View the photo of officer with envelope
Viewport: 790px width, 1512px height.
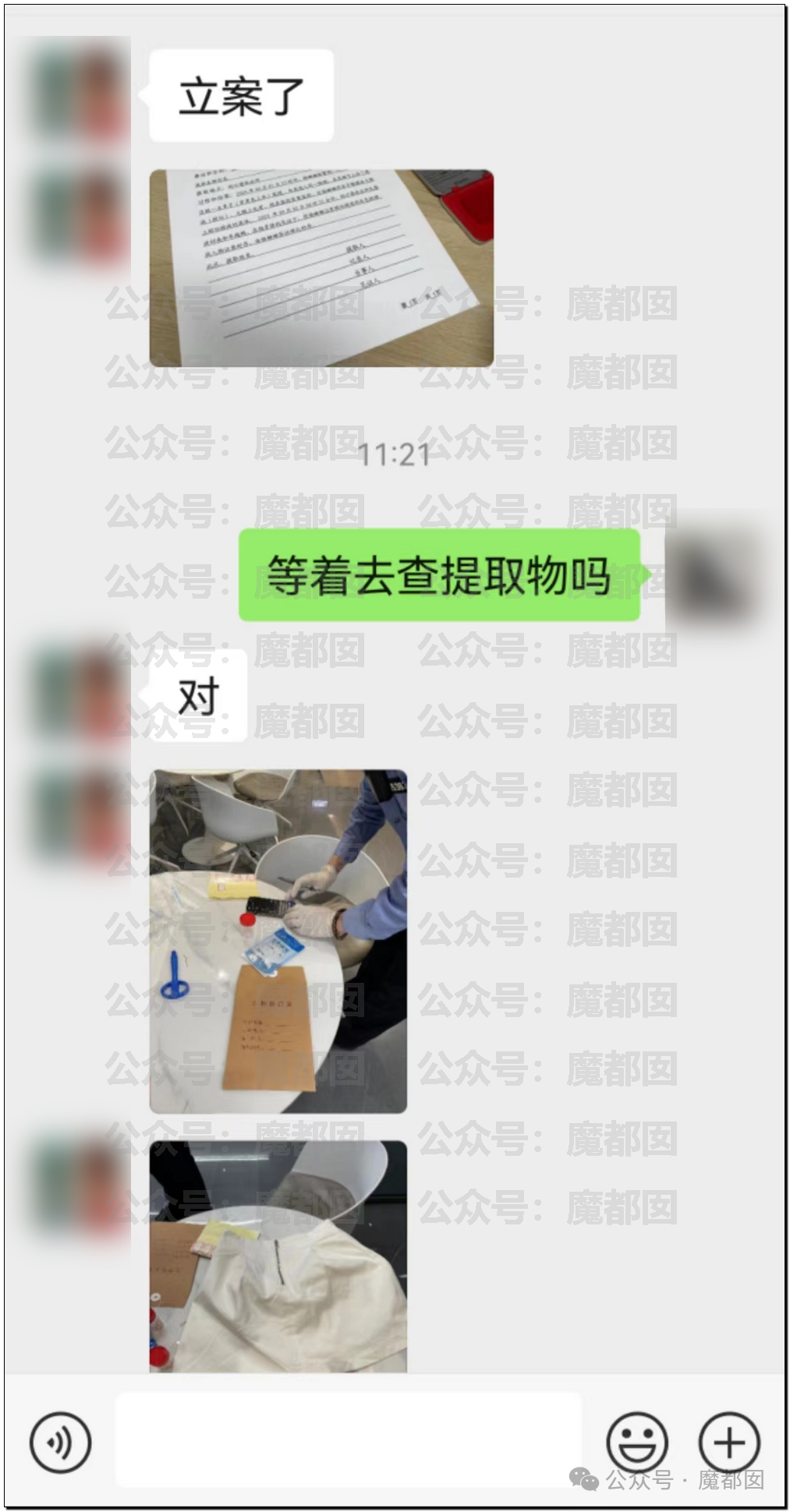[x=278, y=941]
